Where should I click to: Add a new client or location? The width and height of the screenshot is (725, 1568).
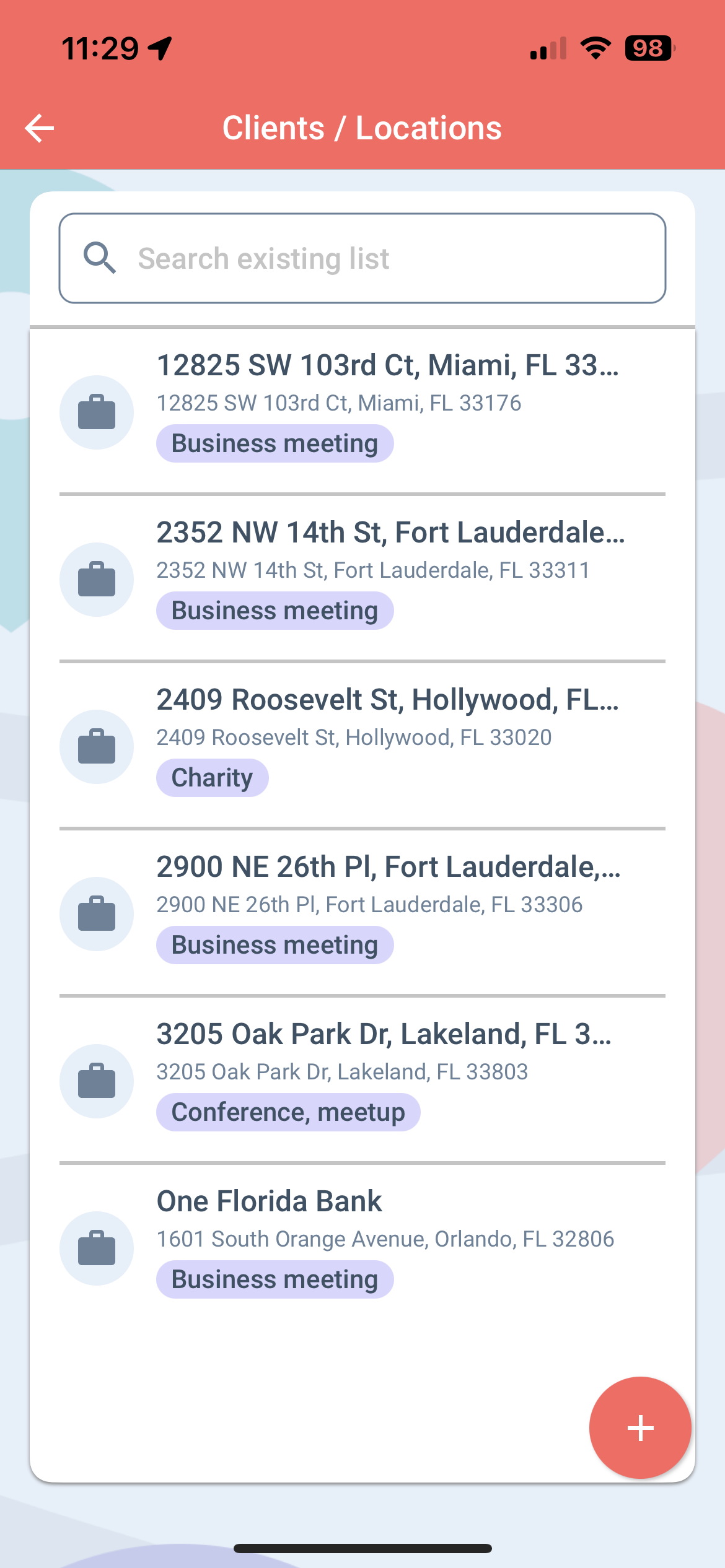(x=640, y=1427)
